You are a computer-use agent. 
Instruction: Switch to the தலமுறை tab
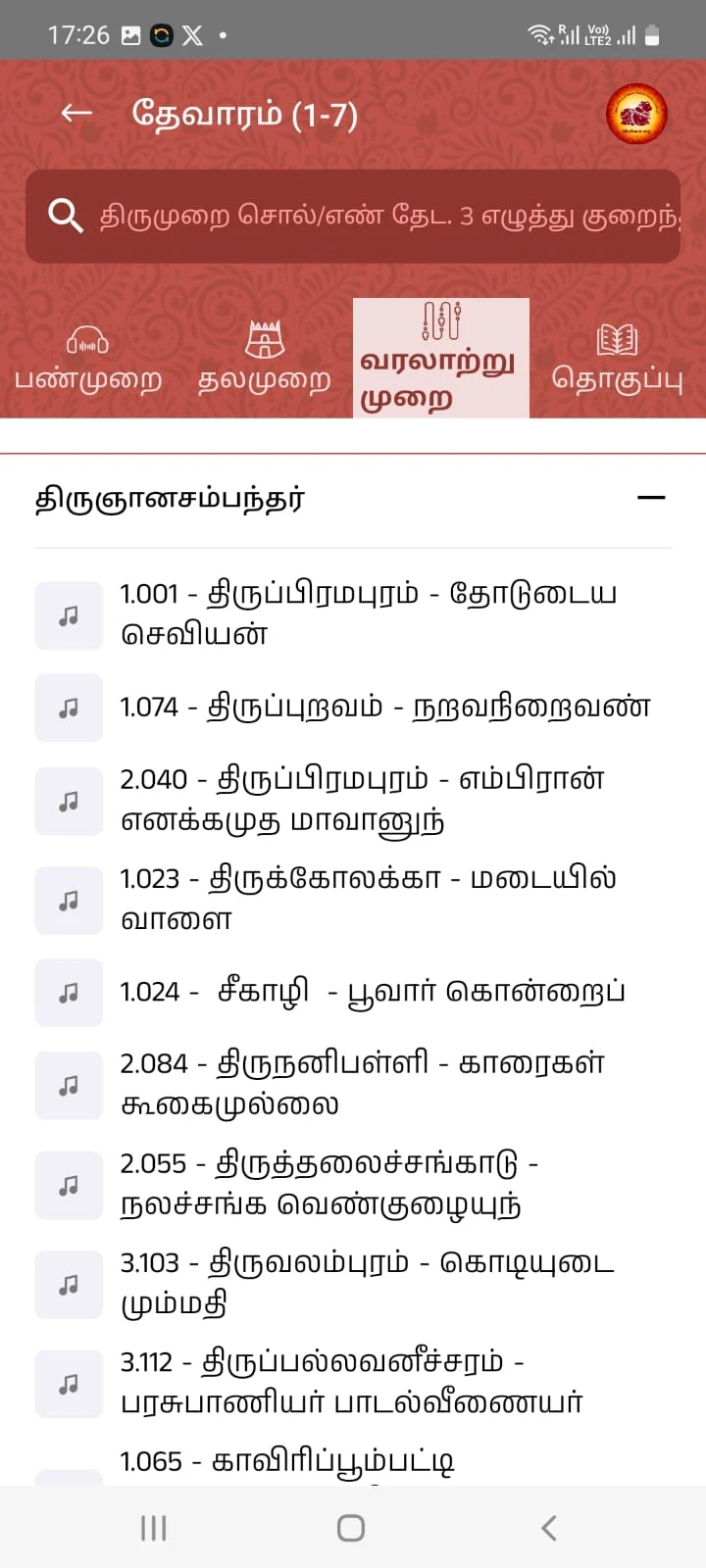(x=265, y=360)
